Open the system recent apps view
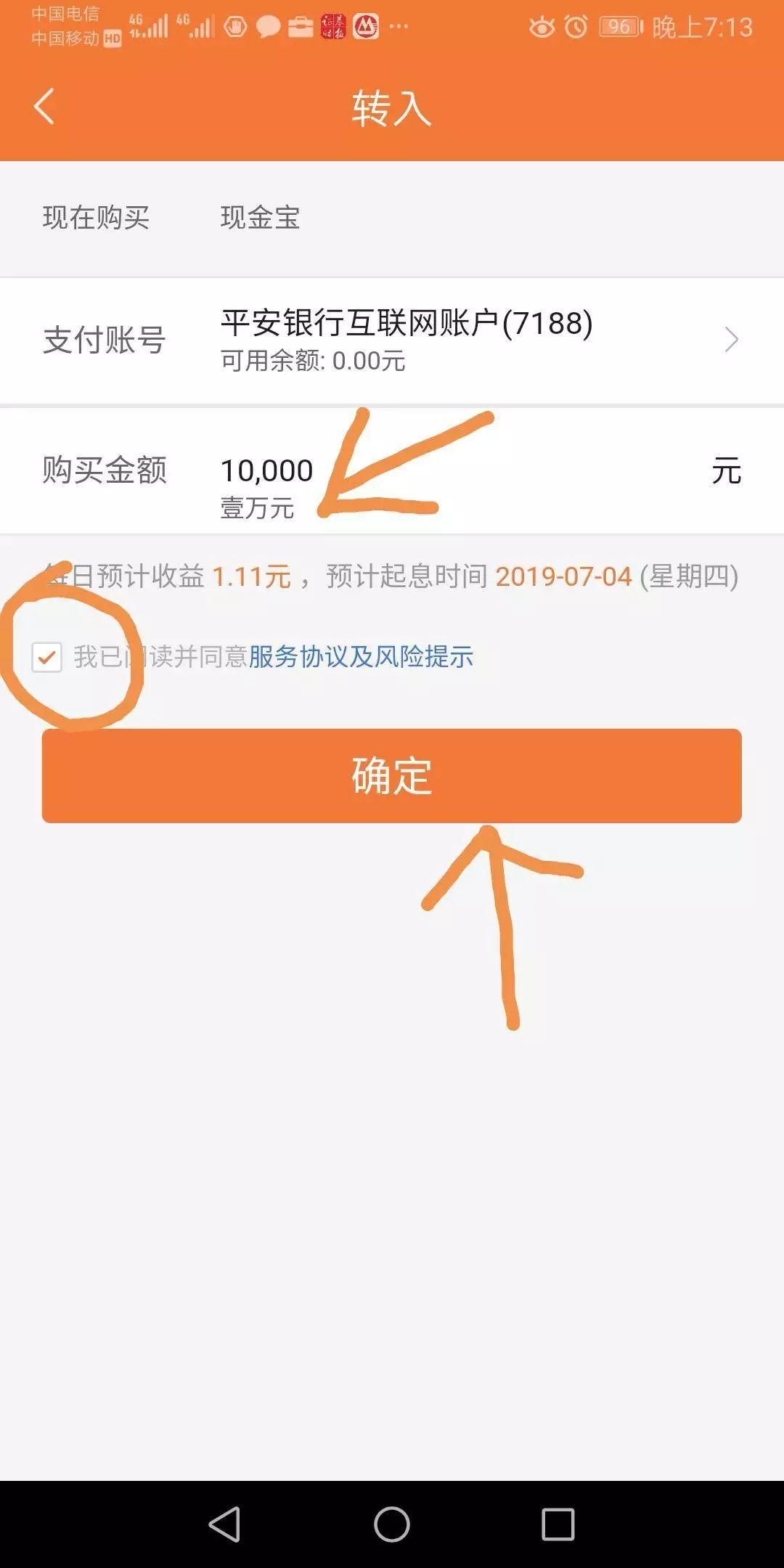This screenshot has height=1568, width=784. pyautogui.click(x=558, y=1524)
